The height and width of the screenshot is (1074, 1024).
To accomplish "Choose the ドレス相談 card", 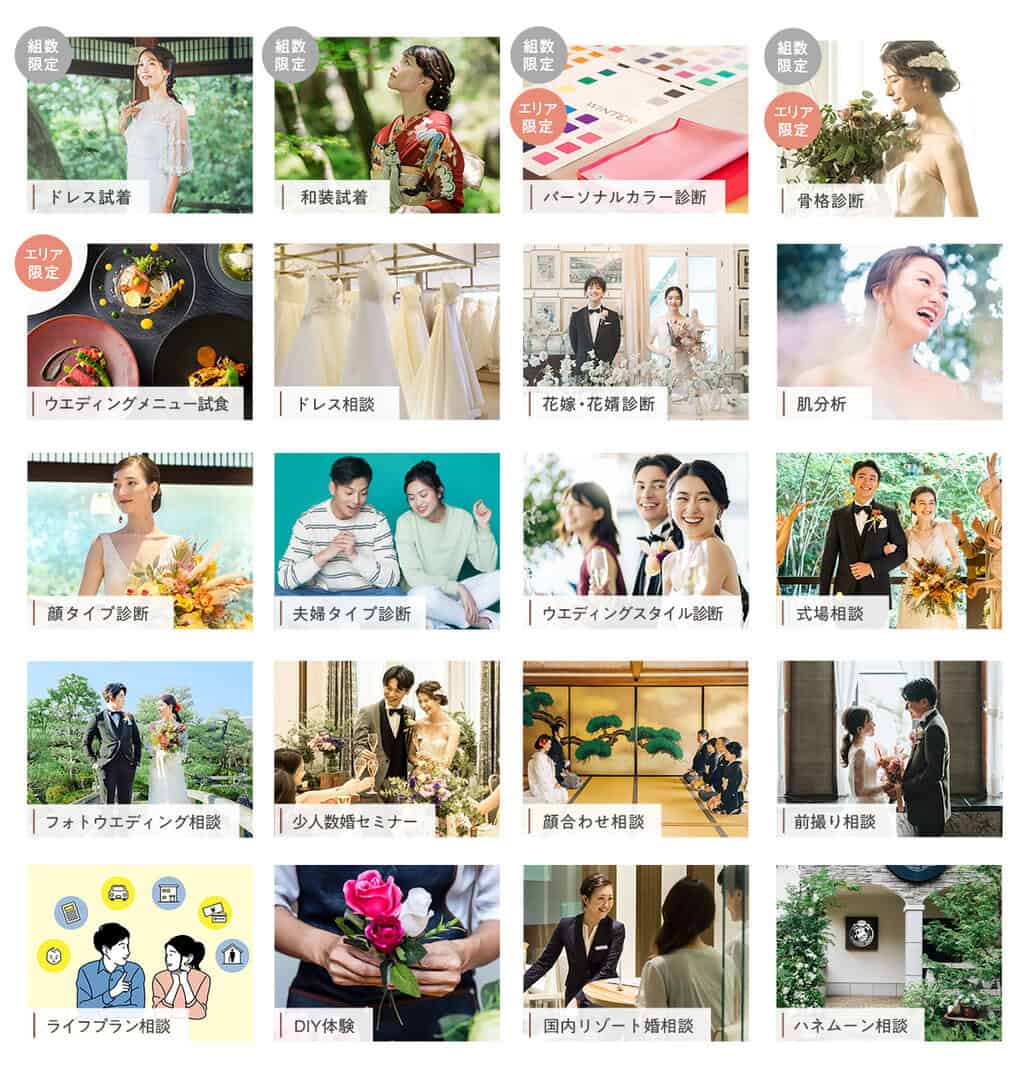I will [x=387, y=331].
